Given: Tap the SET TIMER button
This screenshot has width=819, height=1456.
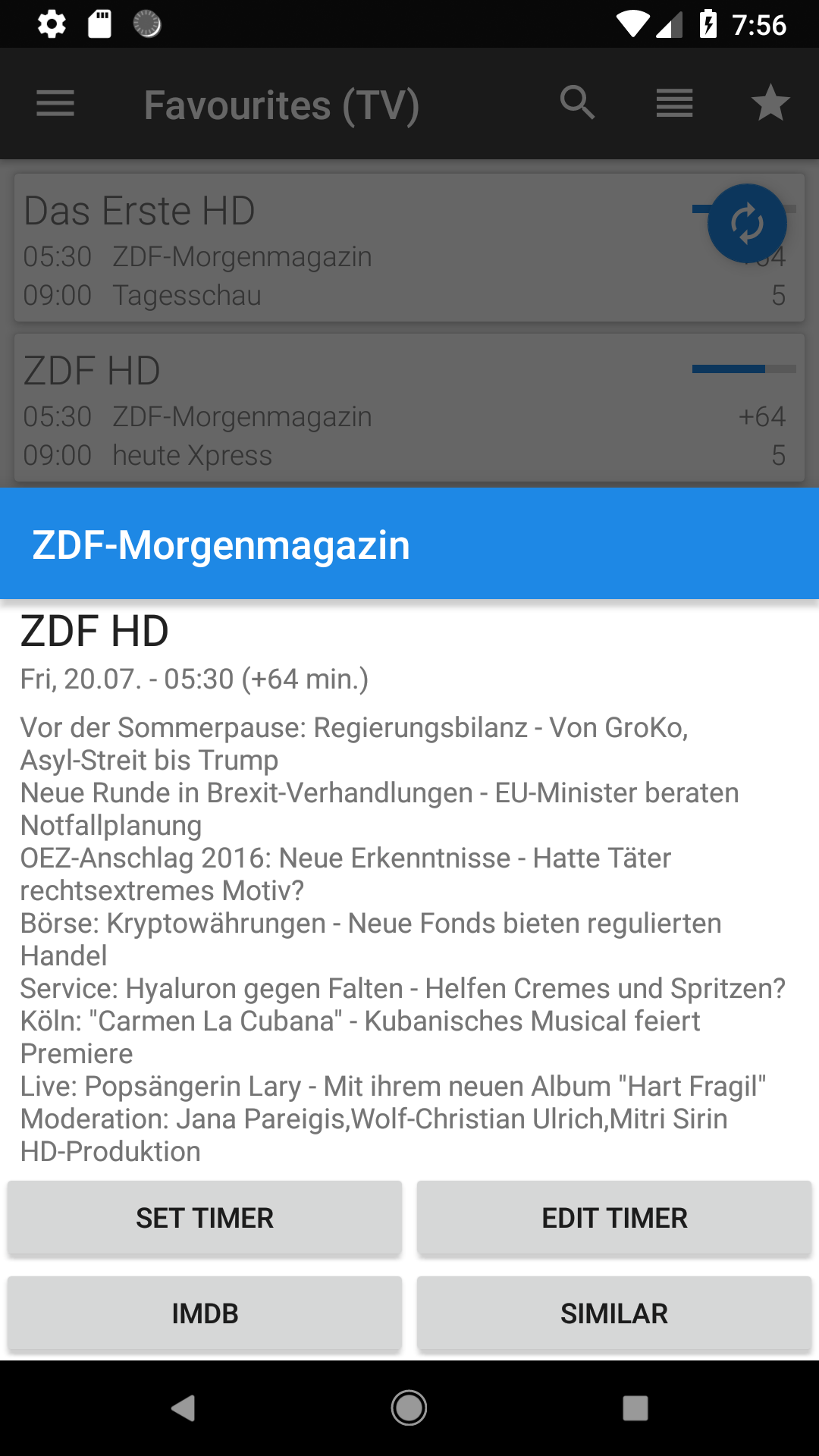Looking at the screenshot, I should click(x=205, y=1218).
